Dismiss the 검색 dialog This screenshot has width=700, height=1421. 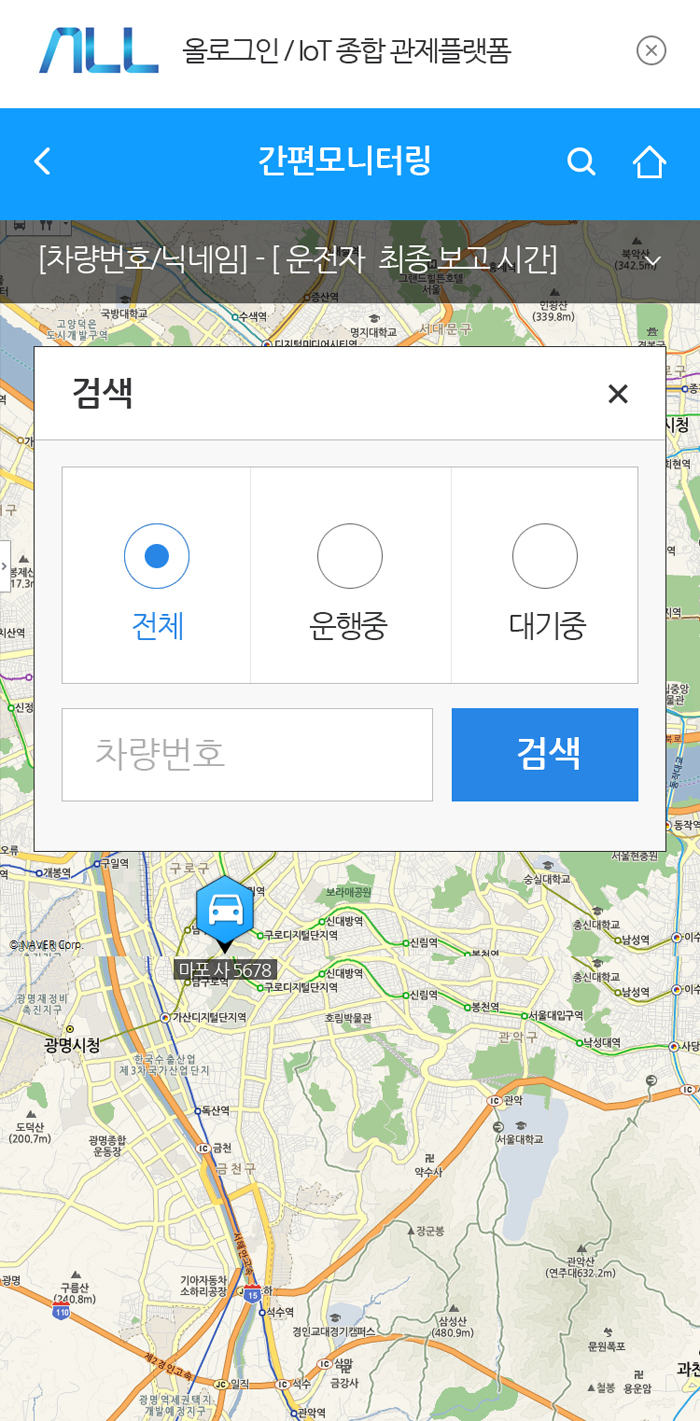click(x=618, y=394)
